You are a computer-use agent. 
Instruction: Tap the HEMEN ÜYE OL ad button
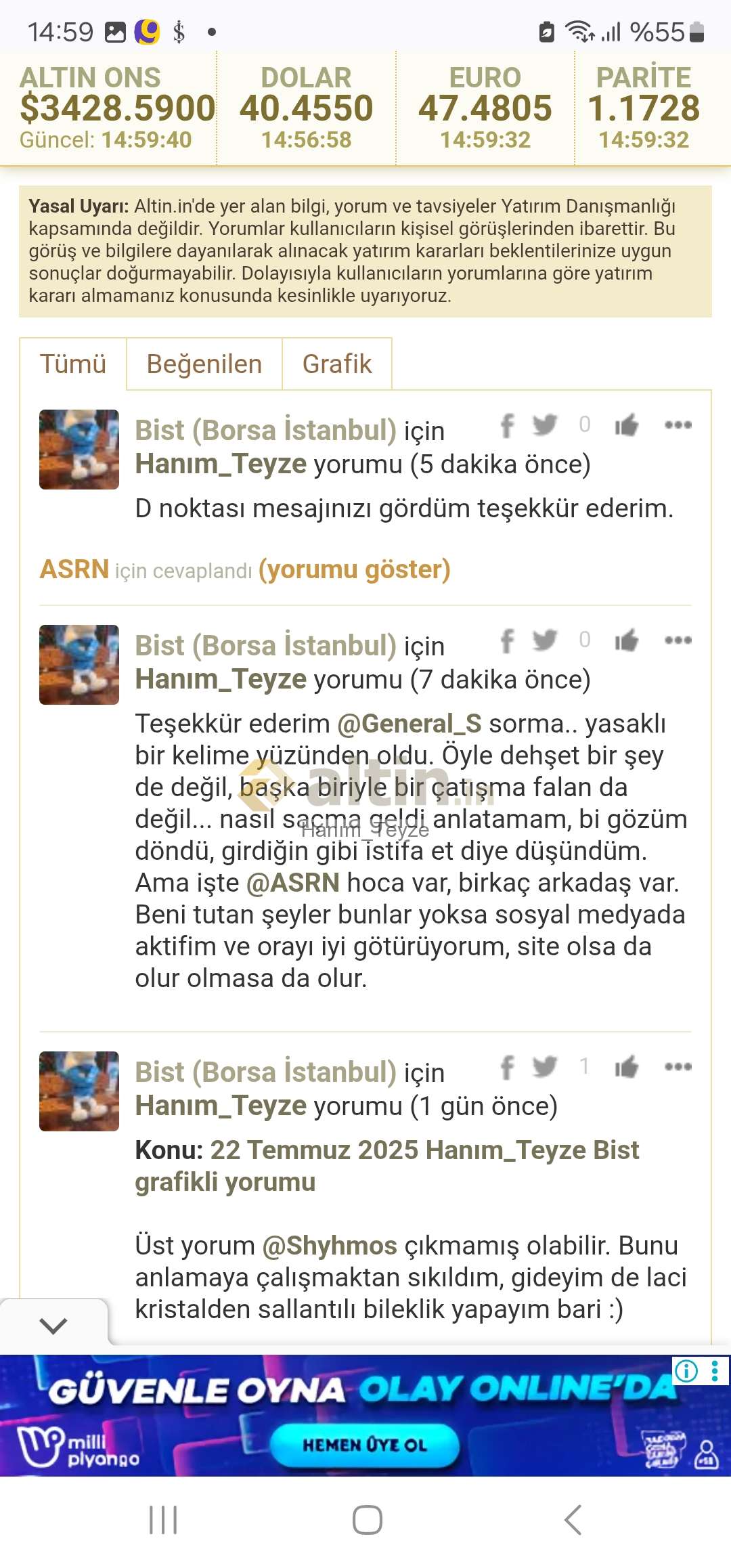click(364, 1445)
